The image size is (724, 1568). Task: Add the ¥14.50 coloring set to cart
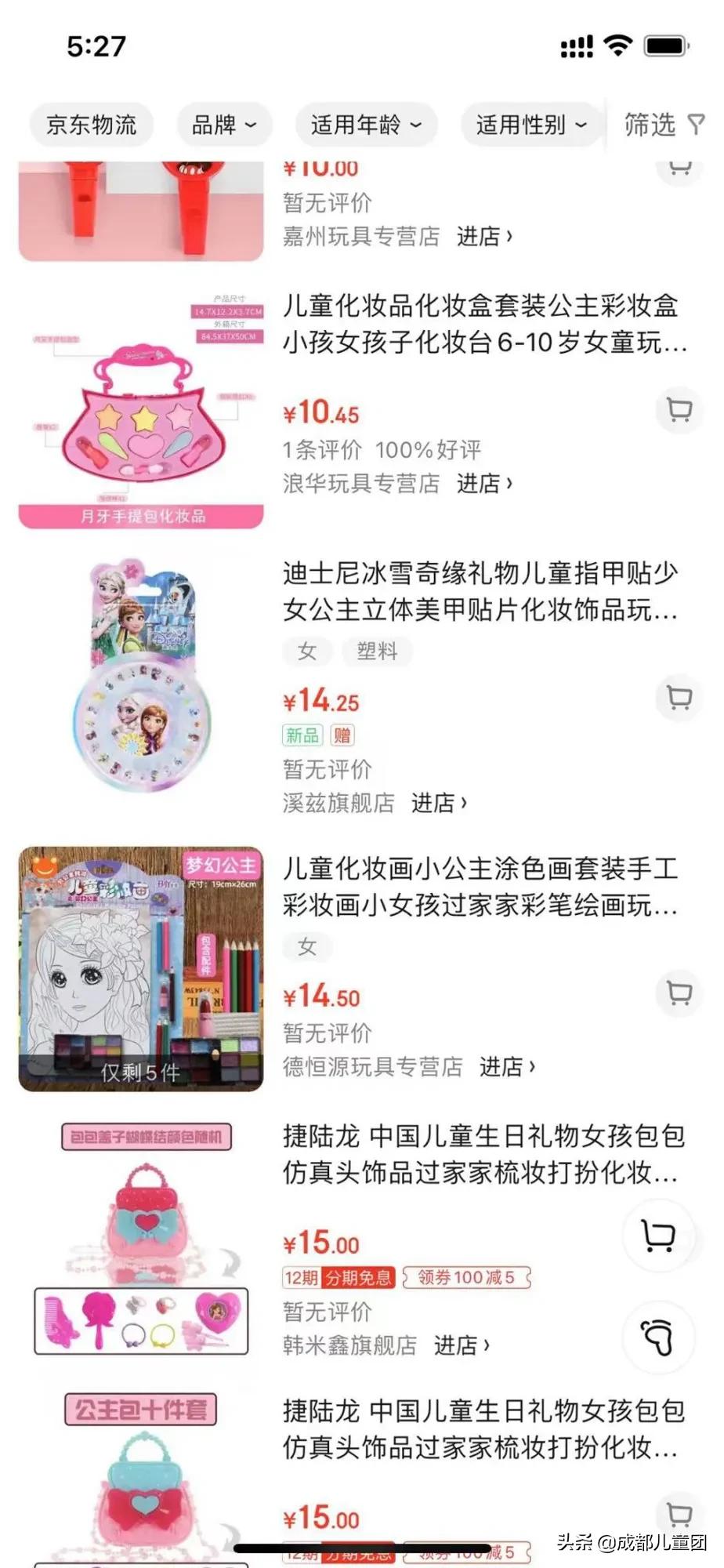679,991
